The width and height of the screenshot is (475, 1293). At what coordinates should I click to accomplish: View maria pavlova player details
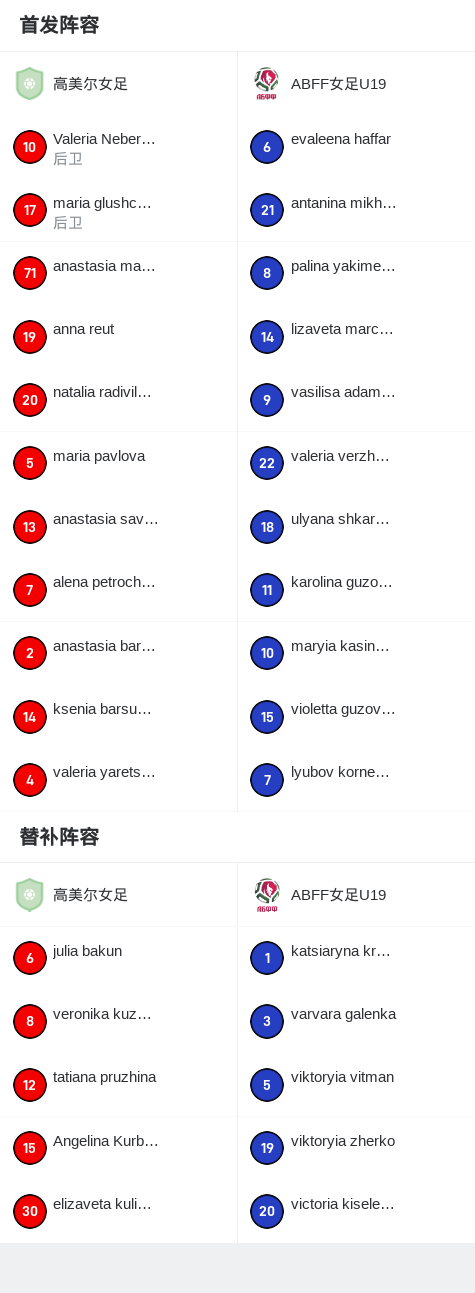point(118,463)
